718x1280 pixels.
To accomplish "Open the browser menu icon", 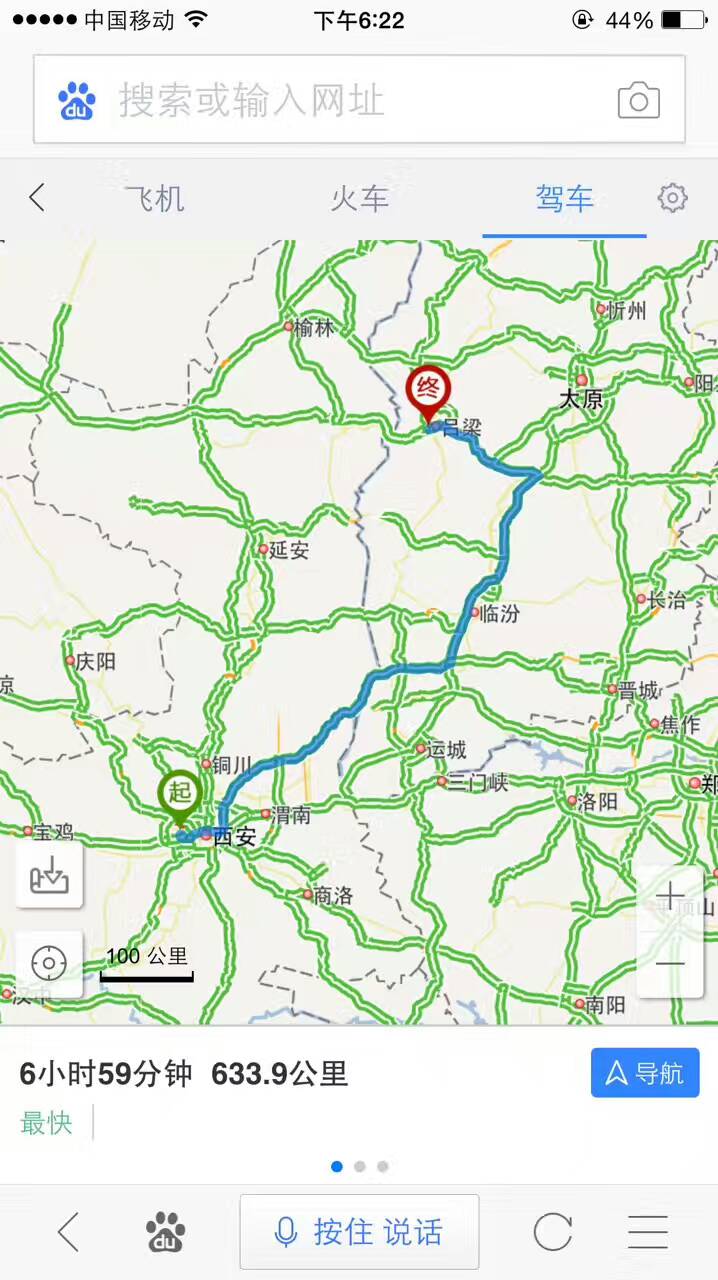I will tap(647, 1232).
